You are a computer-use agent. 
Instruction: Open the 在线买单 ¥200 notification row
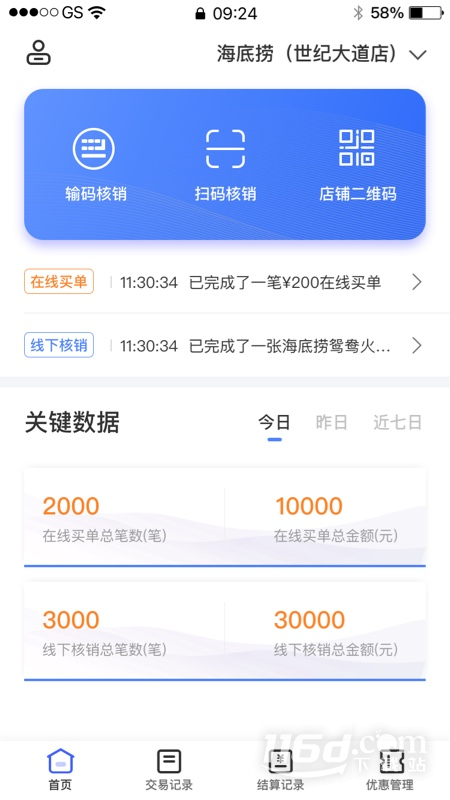[224, 282]
